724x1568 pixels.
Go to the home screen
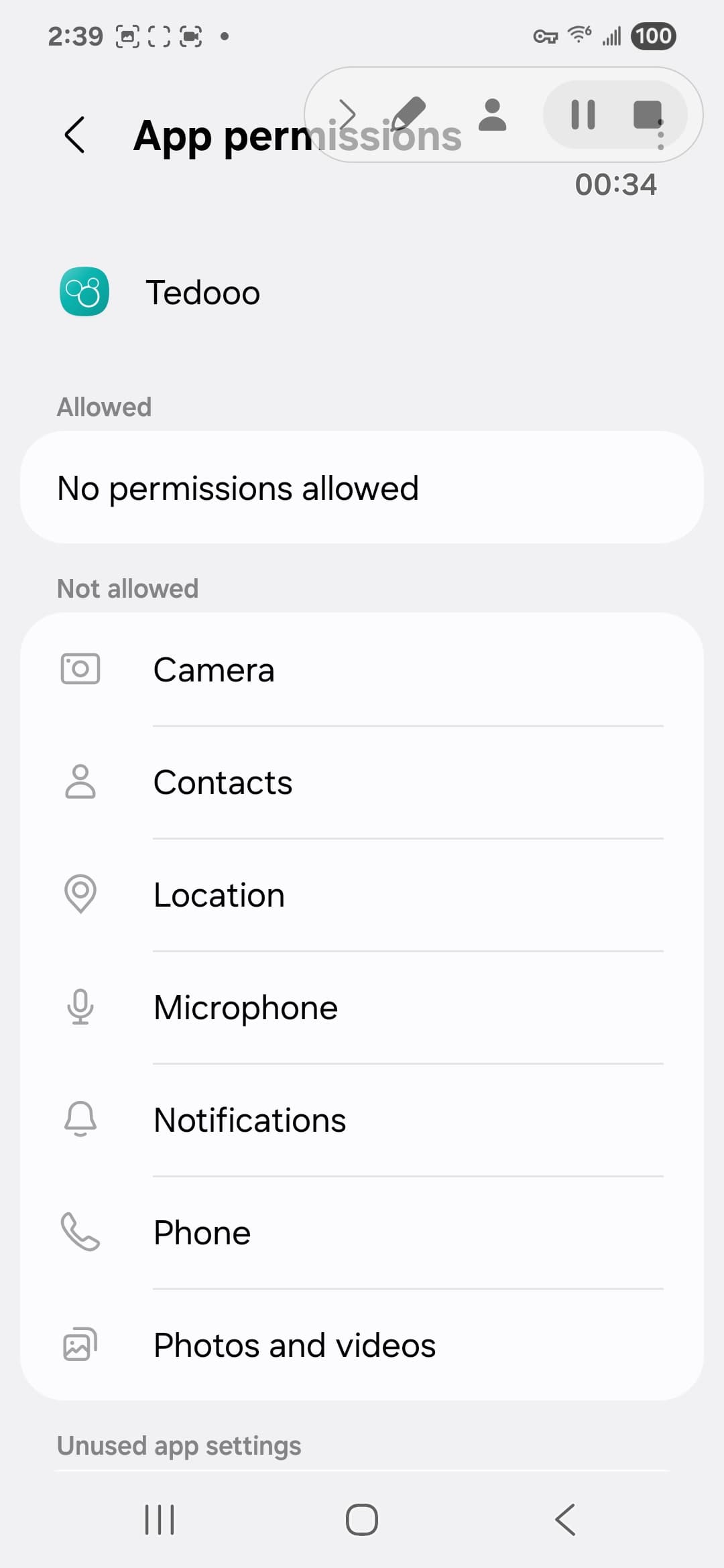pos(362,1519)
